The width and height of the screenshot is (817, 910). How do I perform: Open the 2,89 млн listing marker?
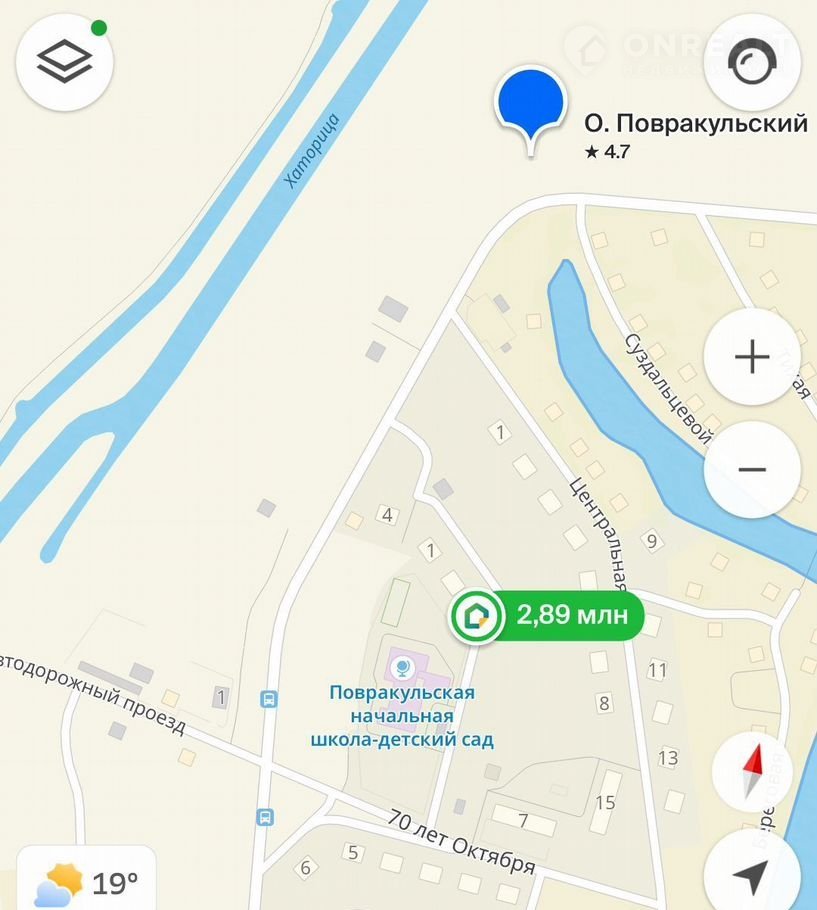pyautogui.click(x=547, y=615)
